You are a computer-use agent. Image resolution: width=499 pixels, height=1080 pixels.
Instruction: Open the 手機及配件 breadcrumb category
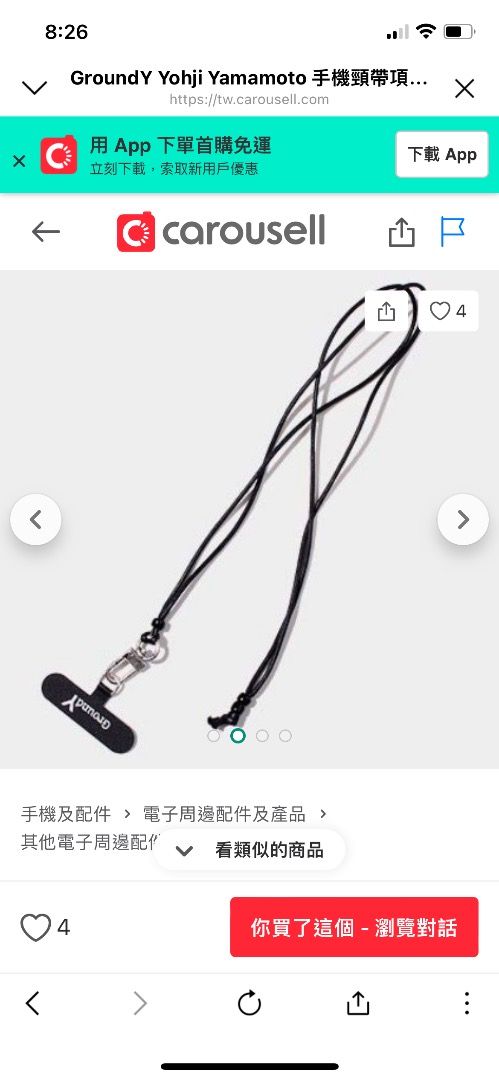pyautogui.click(x=65, y=814)
